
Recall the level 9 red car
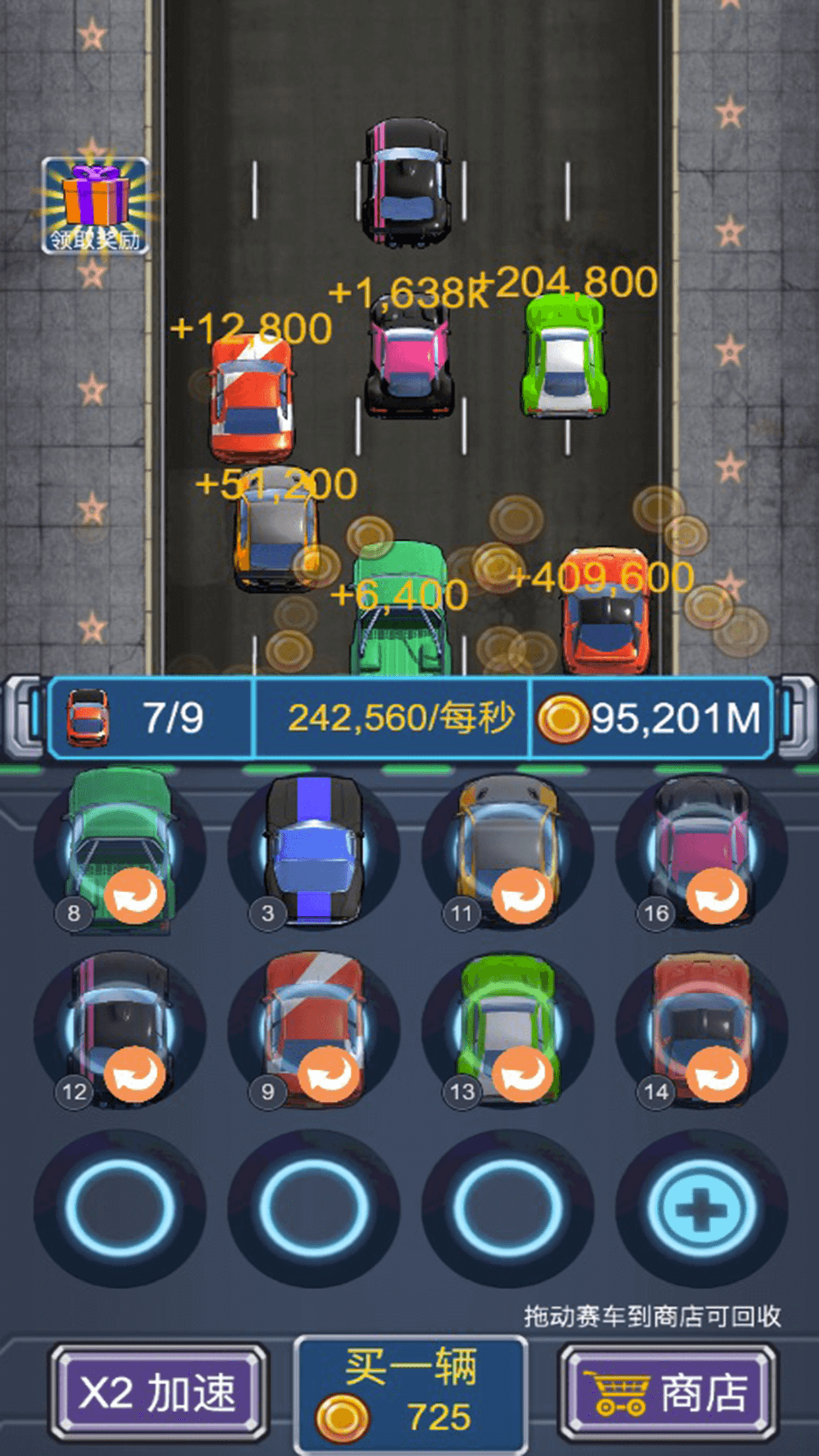click(x=328, y=1074)
